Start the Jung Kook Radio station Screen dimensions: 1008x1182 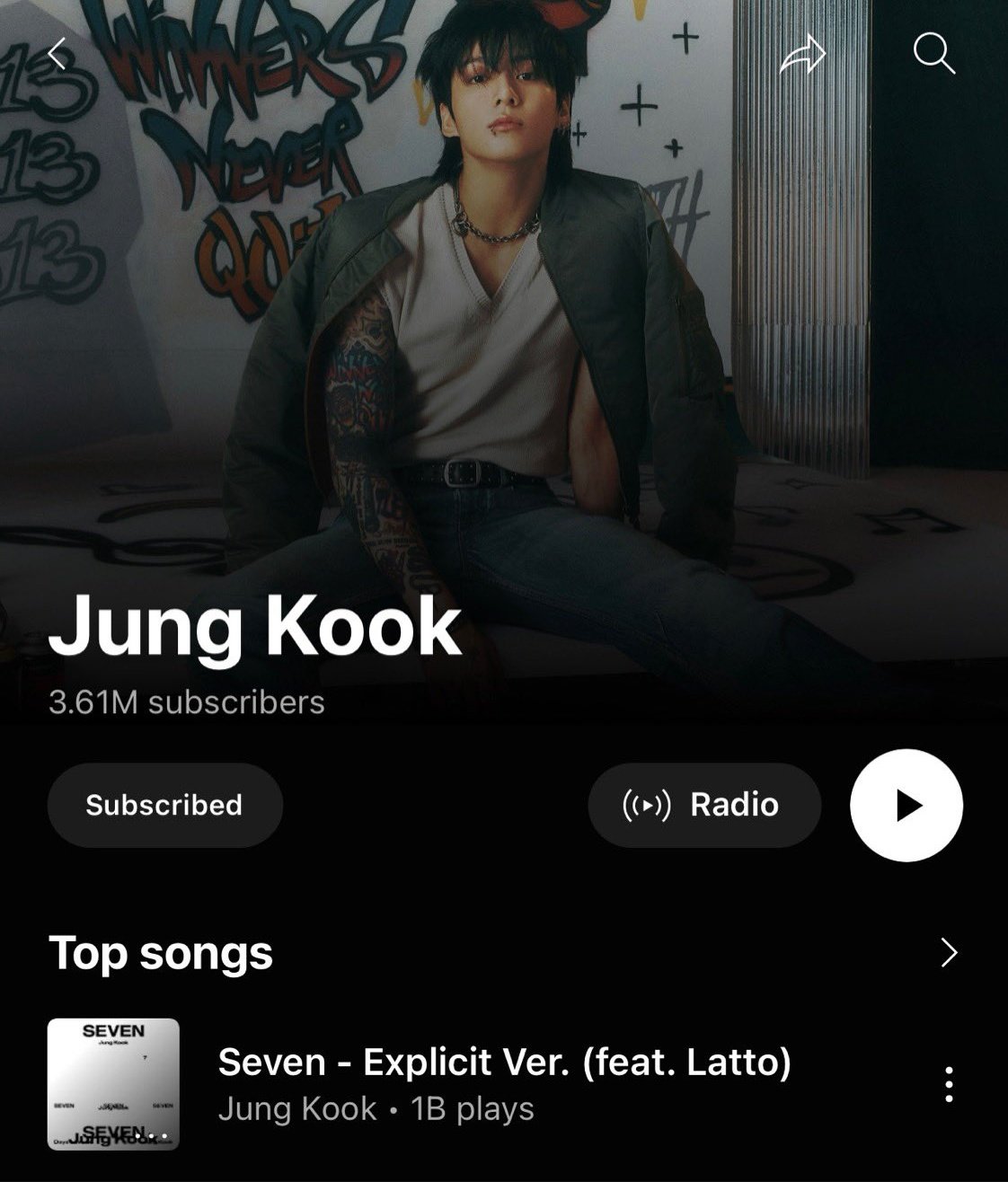pos(705,805)
